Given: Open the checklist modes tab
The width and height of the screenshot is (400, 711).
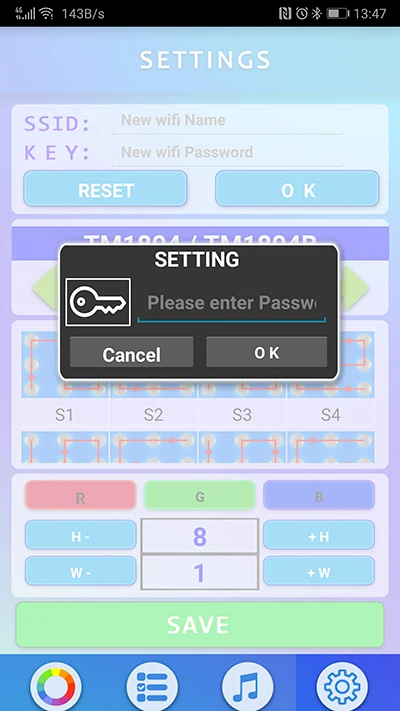Looking at the screenshot, I should [x=152, y=687].
